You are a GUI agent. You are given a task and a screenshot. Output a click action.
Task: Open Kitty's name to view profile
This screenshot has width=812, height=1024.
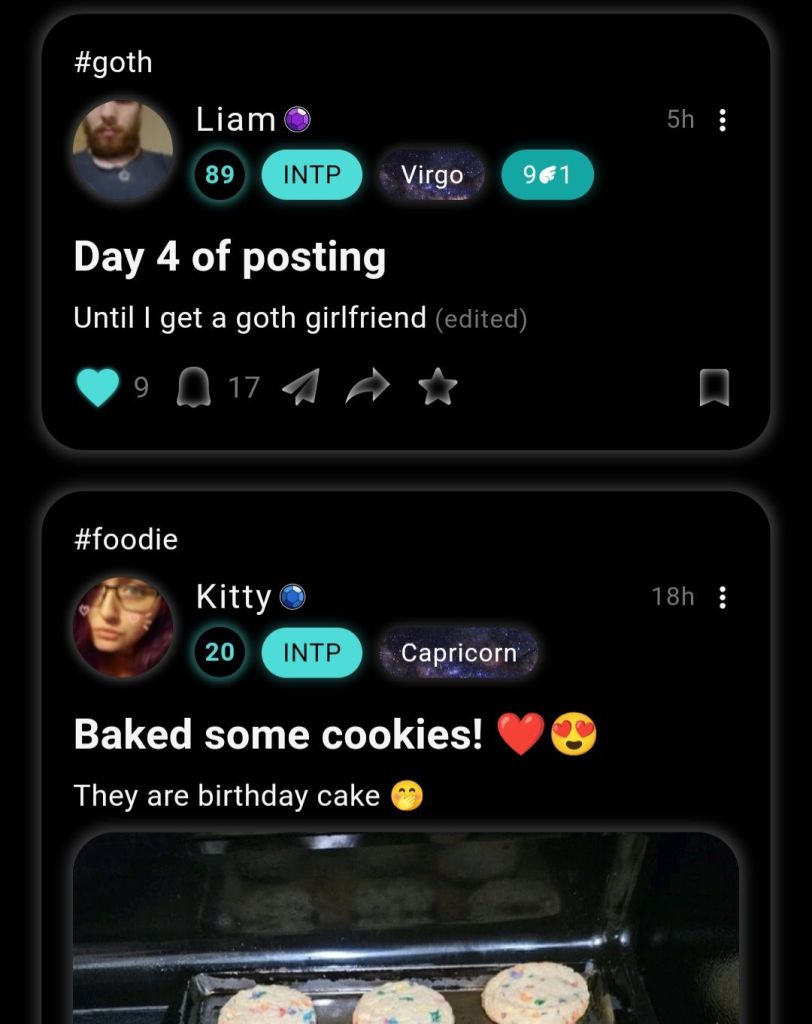[x=234, y=597]
